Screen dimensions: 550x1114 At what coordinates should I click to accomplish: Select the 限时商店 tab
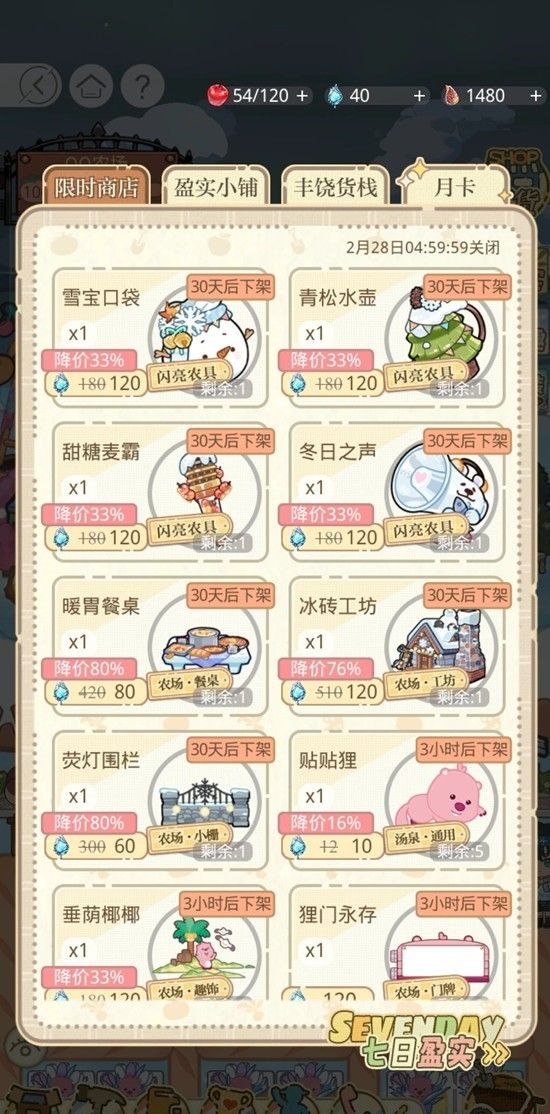(97, 188)
